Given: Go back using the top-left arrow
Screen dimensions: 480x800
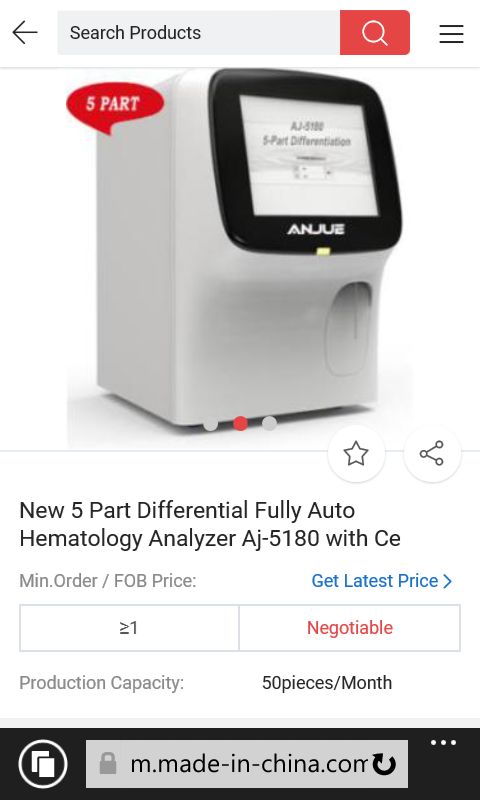Looking at the screenshot, I should pyautogui.click(x=24, y=33).
